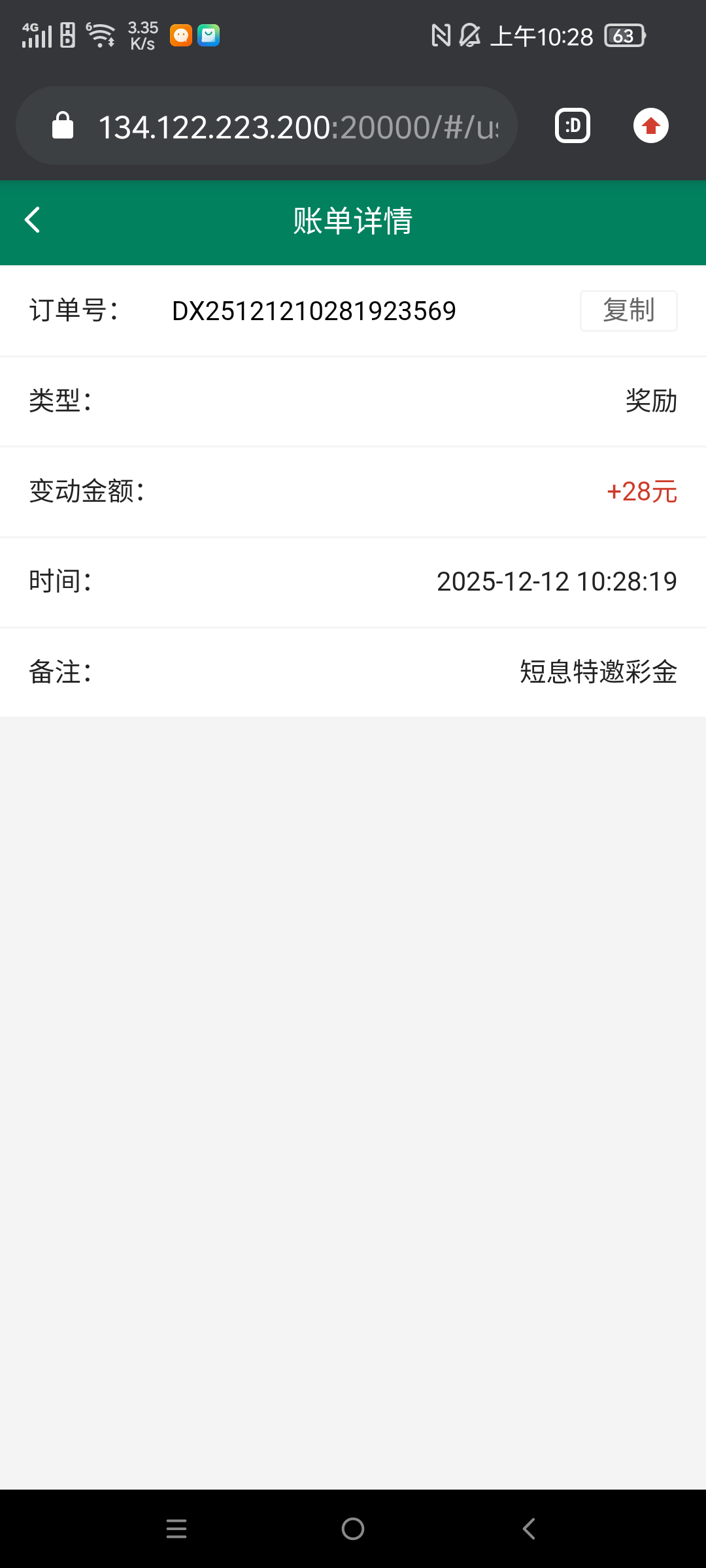The image size is (706, 1568).
Task: Go to the system home screen
Action: tap(353, 1529)
